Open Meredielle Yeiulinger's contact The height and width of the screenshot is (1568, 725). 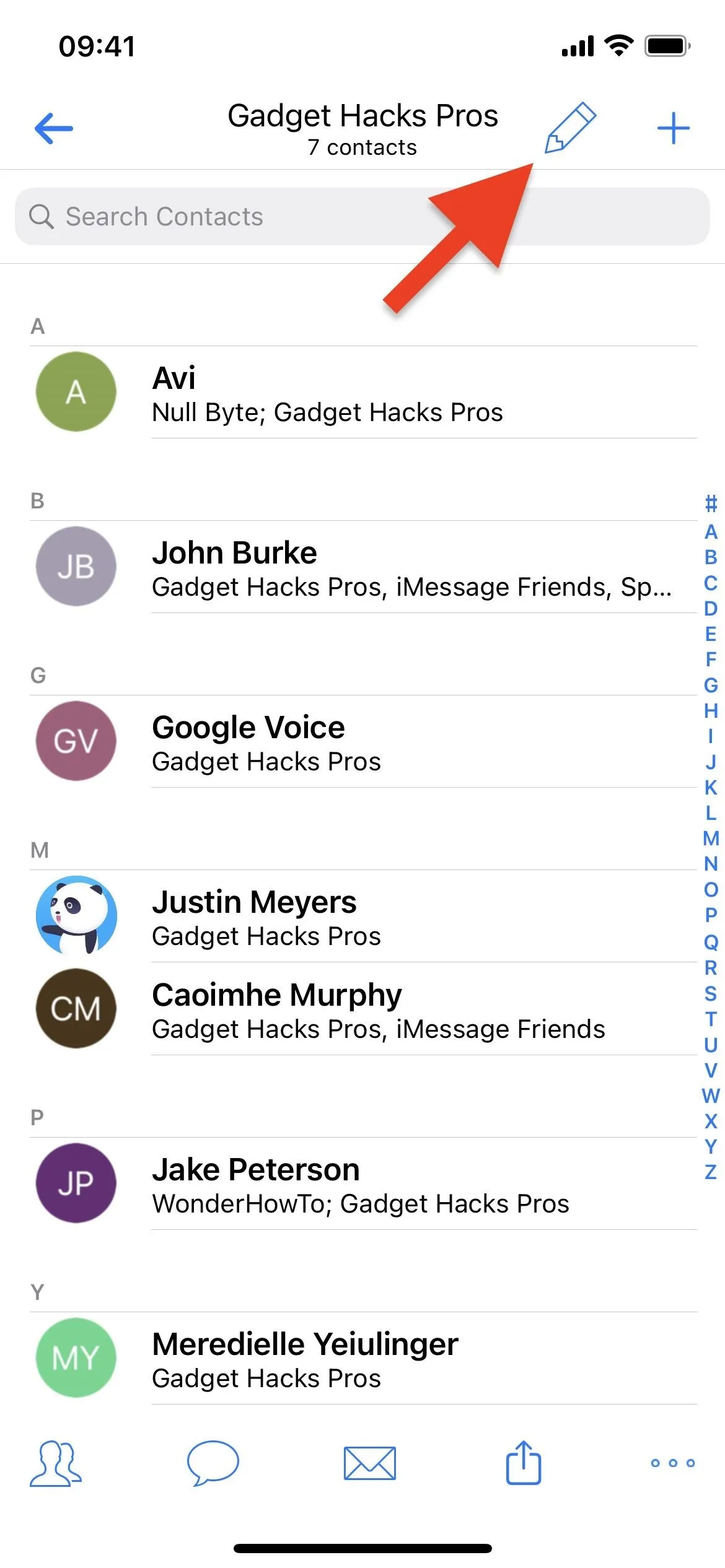362,1359
